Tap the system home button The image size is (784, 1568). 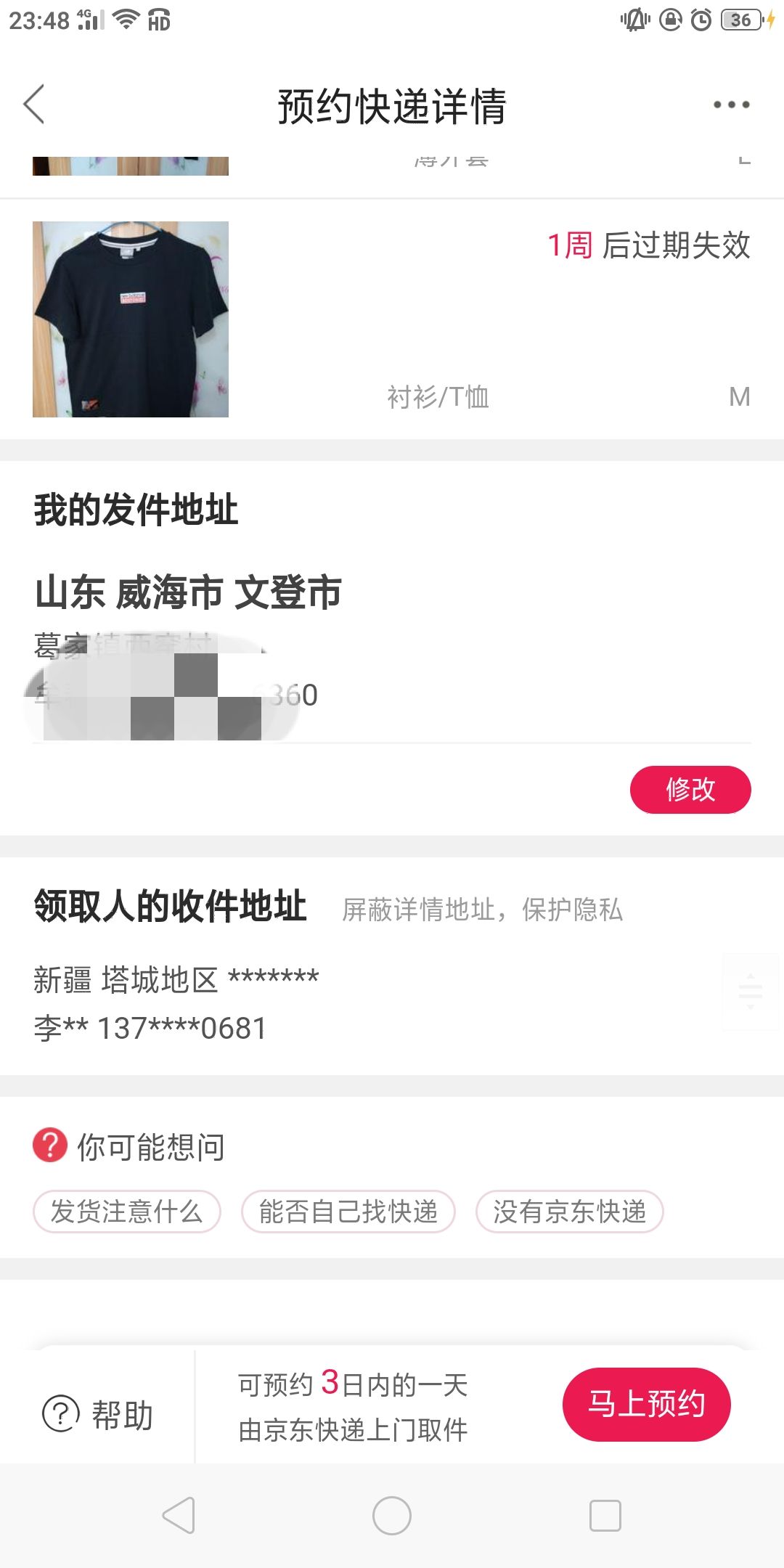click(x=392, y=1516)
